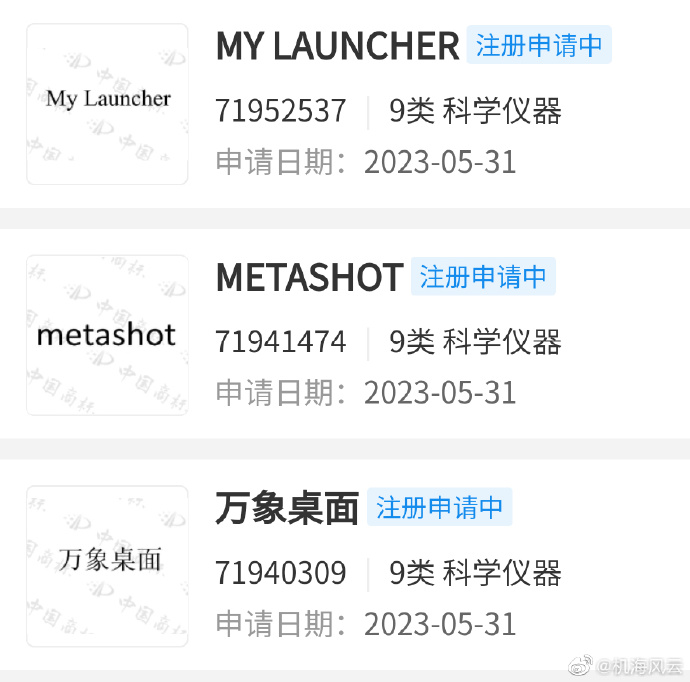Viewport: 690px width, 682px height.
Task: Open the MY LAUNCHER trademark entry
Action: click(x=337, y=47)
